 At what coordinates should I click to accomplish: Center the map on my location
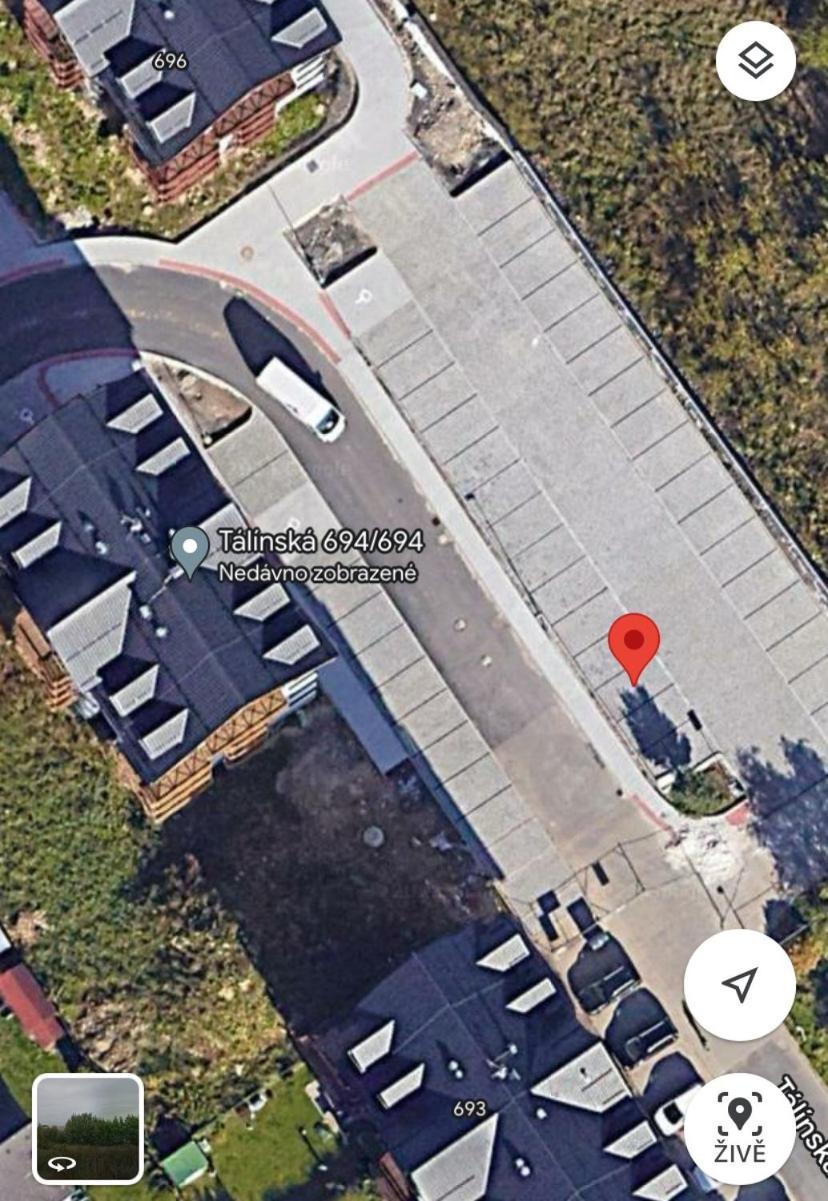pos(739,985)
